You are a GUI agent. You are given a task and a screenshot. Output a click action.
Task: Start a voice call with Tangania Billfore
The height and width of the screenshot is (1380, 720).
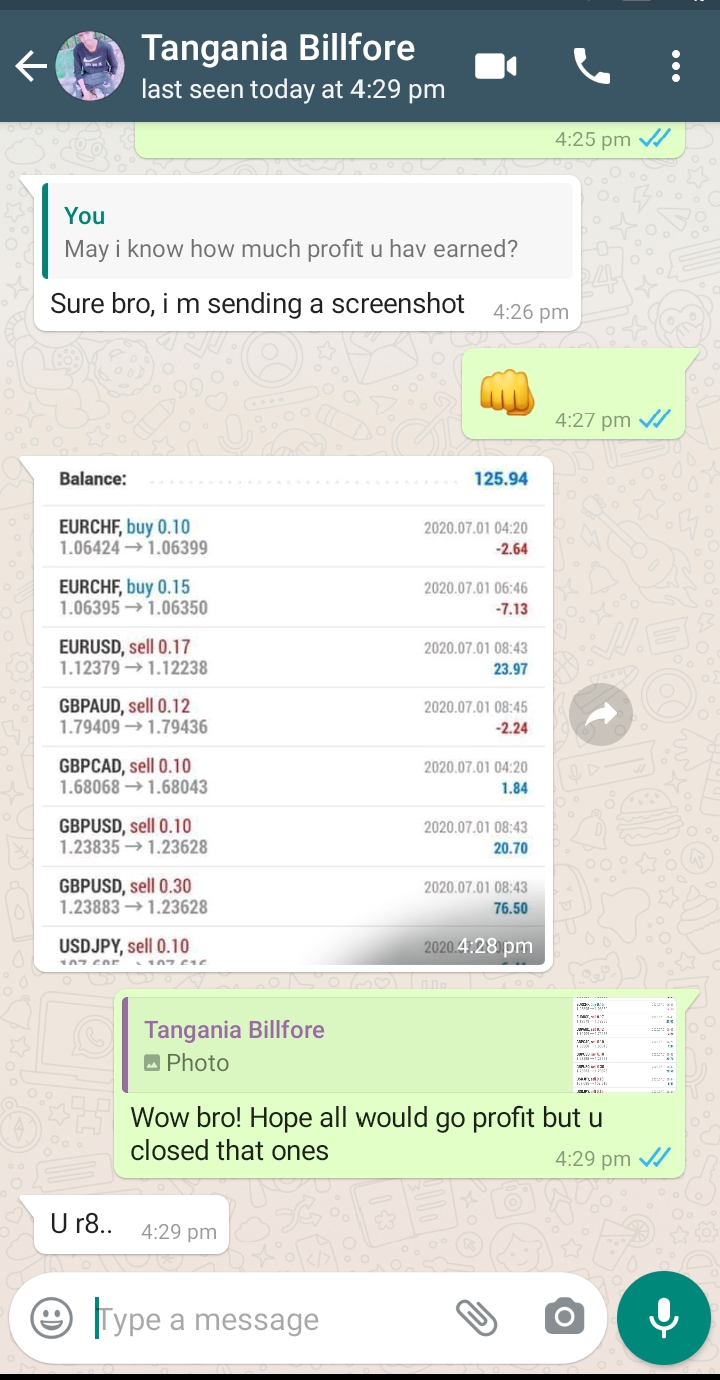point(591,67)
